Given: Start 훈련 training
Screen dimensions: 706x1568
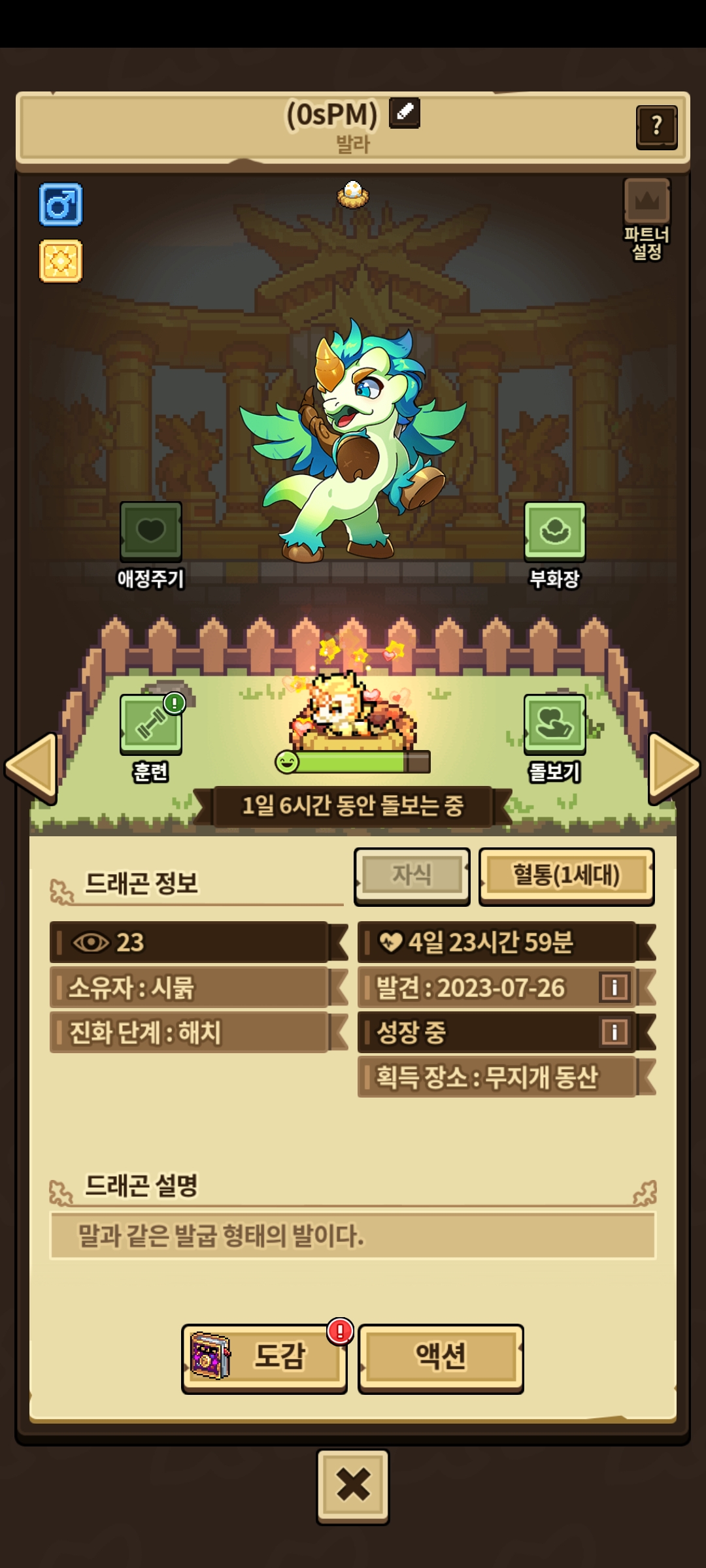Looking at the screenshot, I should 151,725.
